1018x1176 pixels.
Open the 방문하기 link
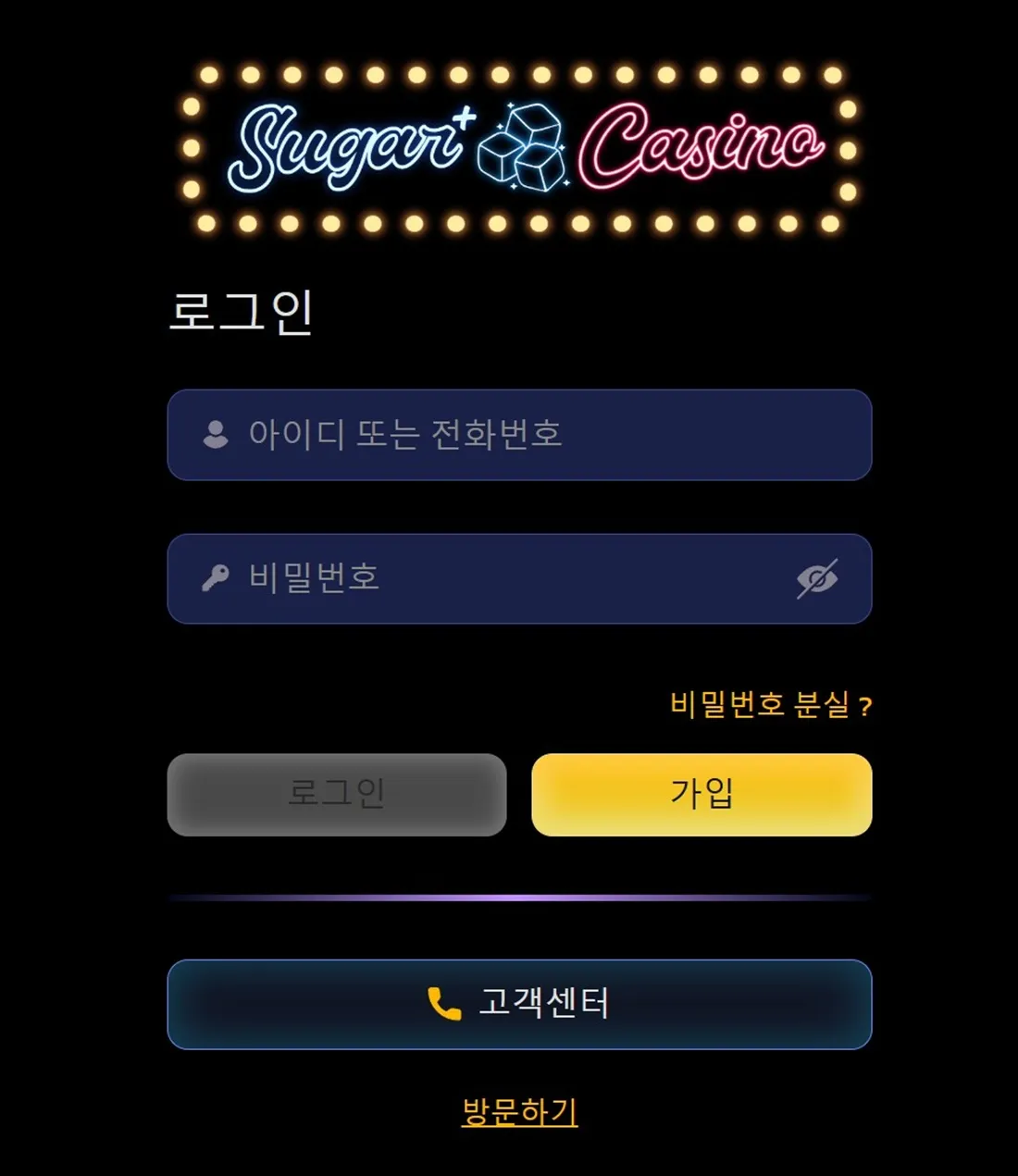(519, 1111)
